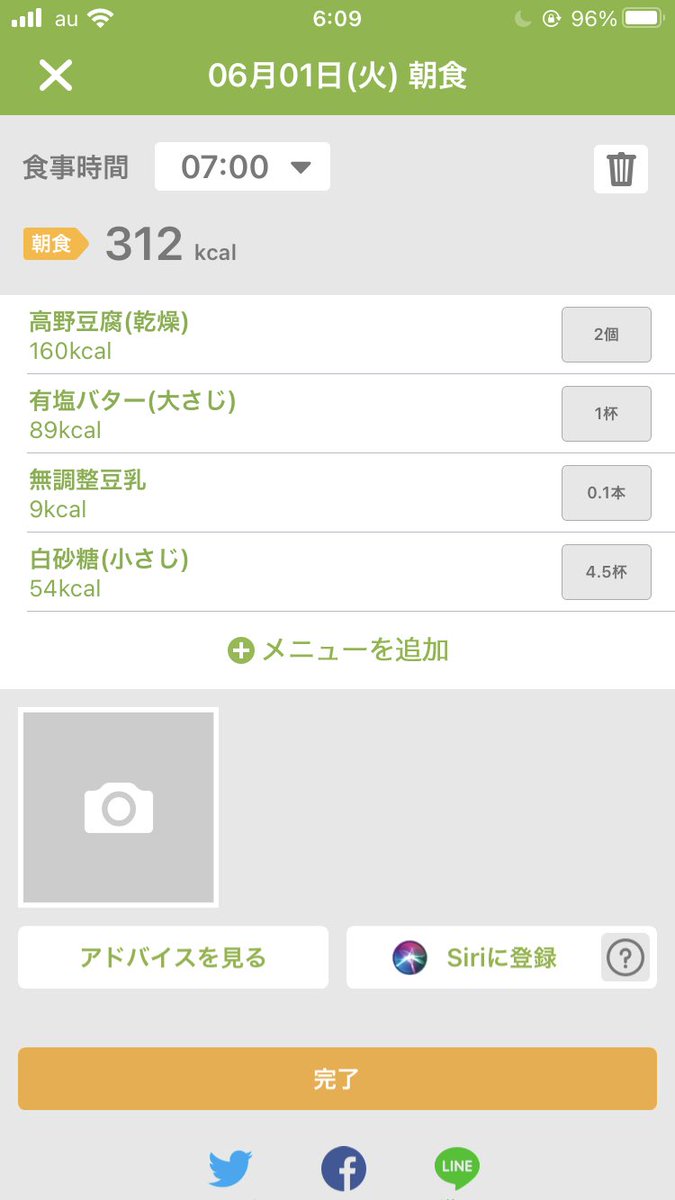Screen dimensions: 675x1200
Task: Open the Siri help question mark
Action: click(x=626, y=958)
